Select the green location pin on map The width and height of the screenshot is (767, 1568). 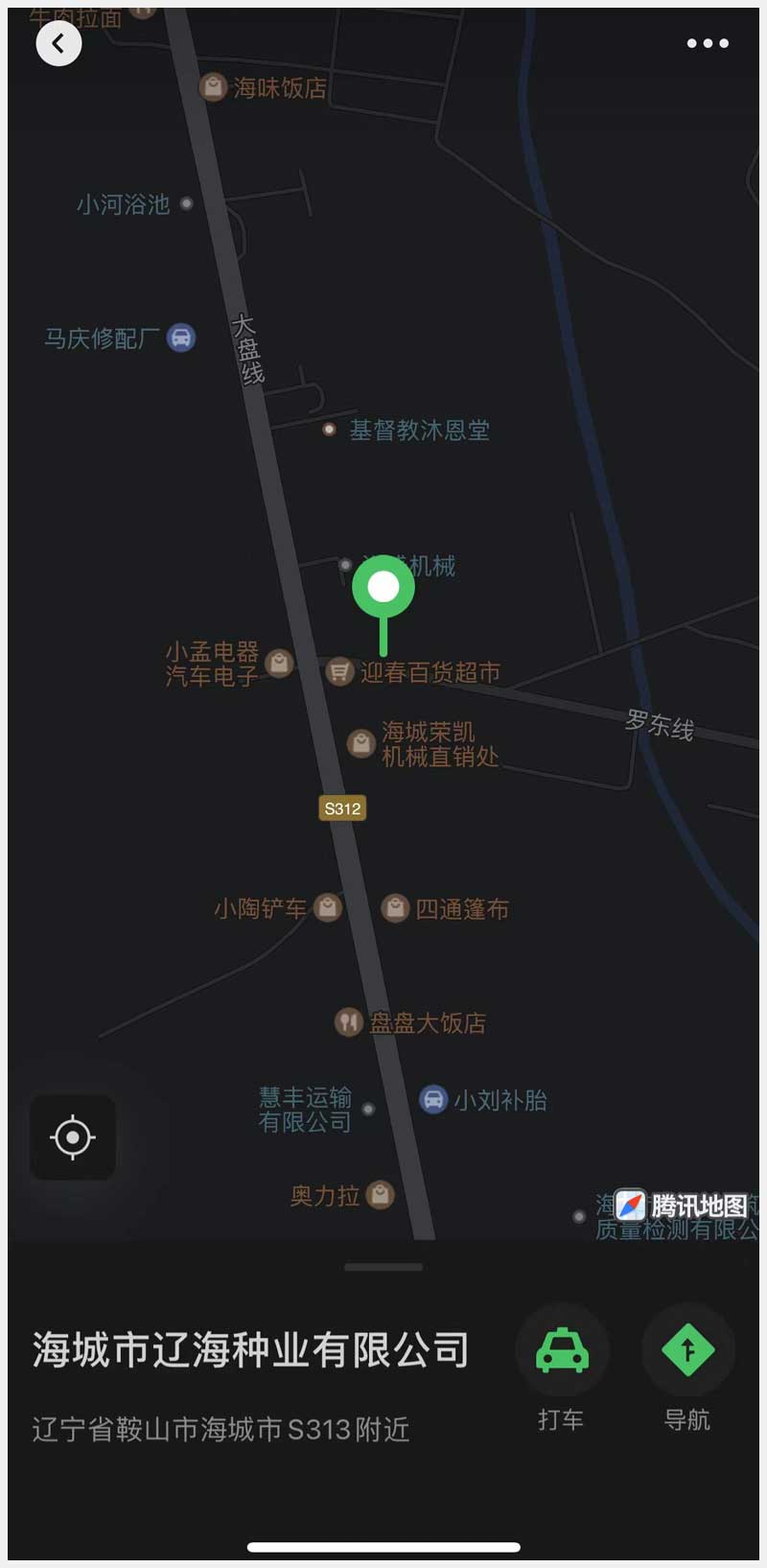[x=383, y=587]
